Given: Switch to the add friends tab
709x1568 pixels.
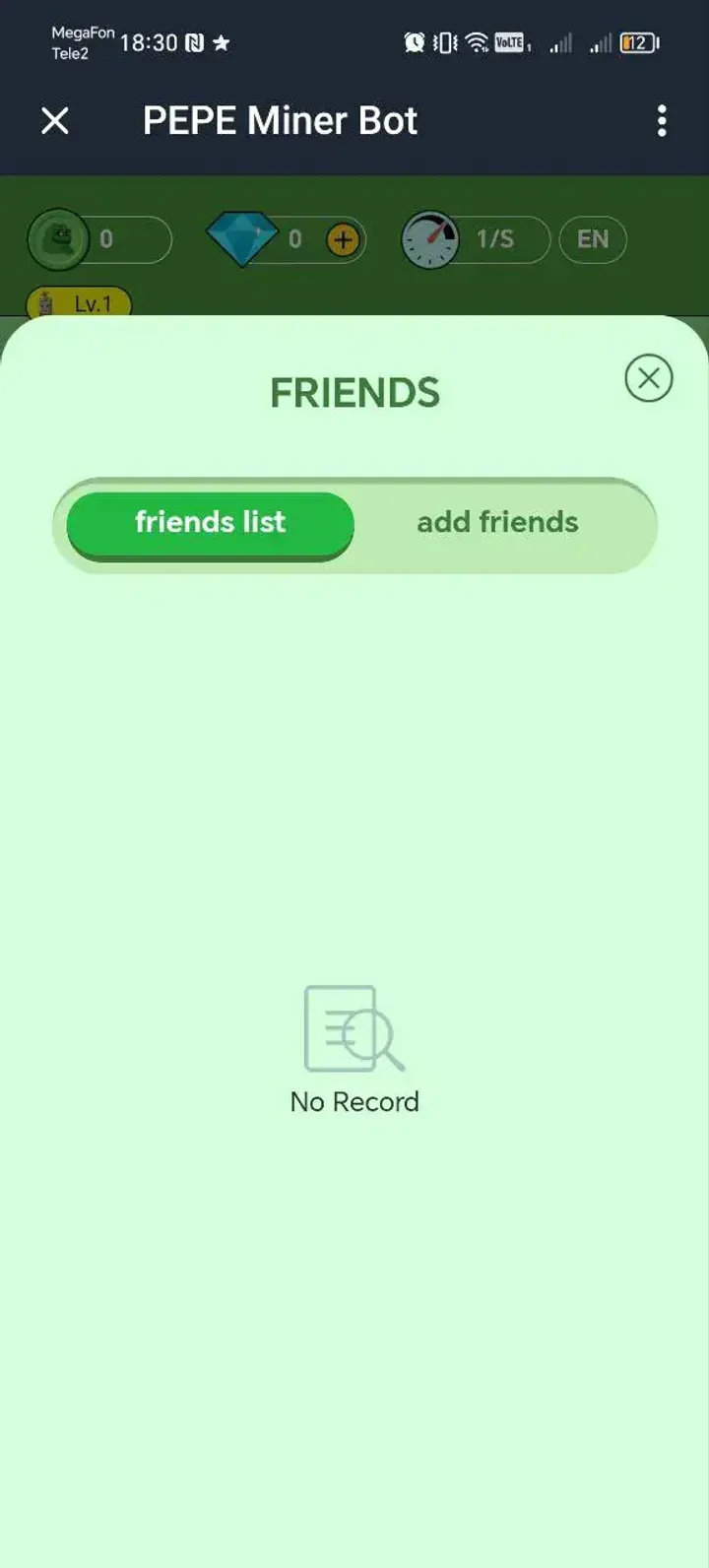Looking at the screenshot, I should click(x=496, y=522).
